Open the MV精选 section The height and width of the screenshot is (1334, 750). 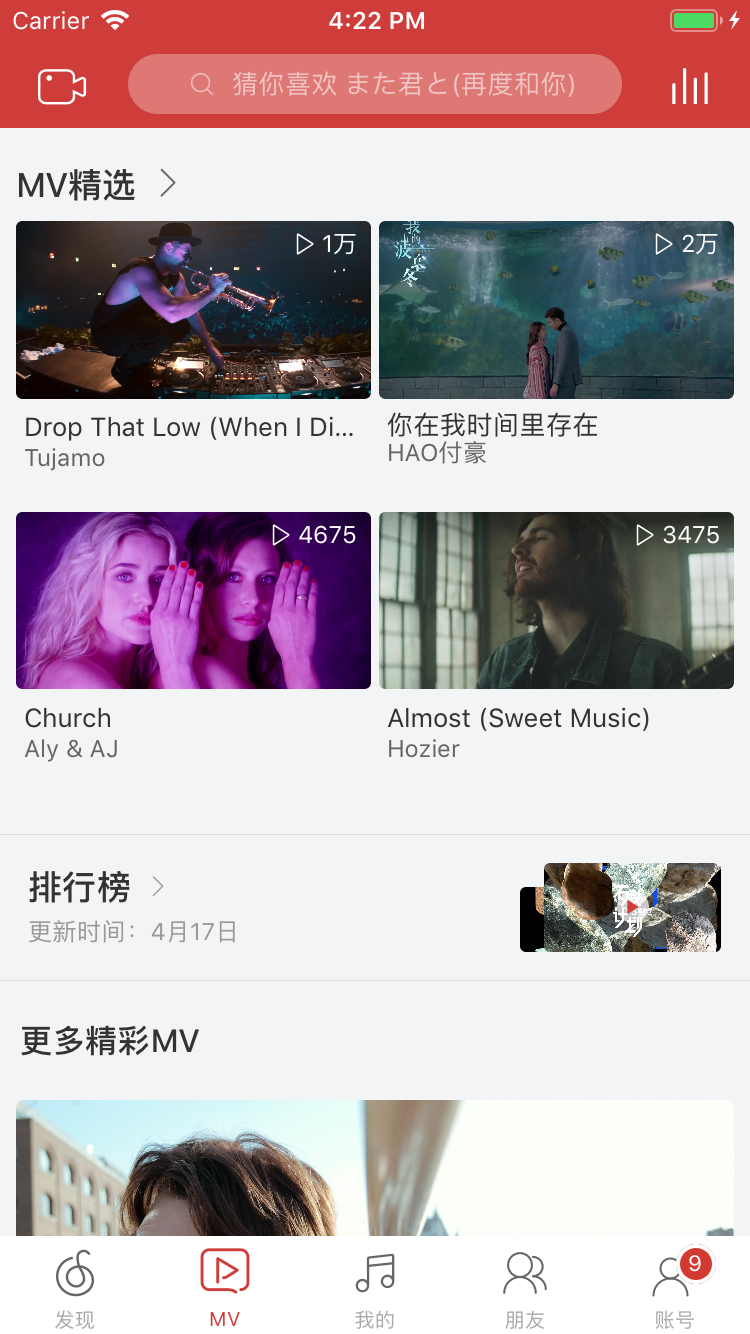(x=97, y=184)
